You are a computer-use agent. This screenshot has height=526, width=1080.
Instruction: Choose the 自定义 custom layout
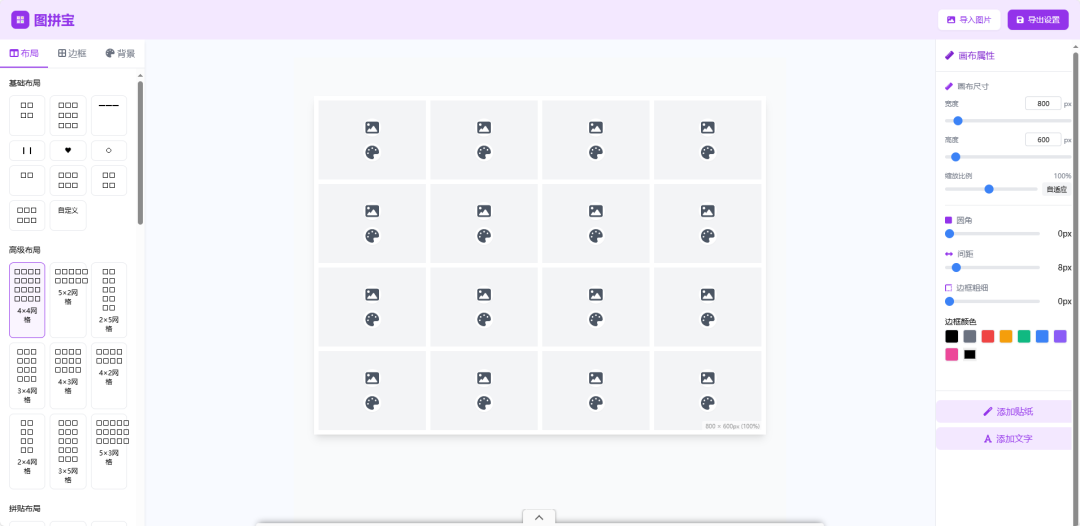68,211
